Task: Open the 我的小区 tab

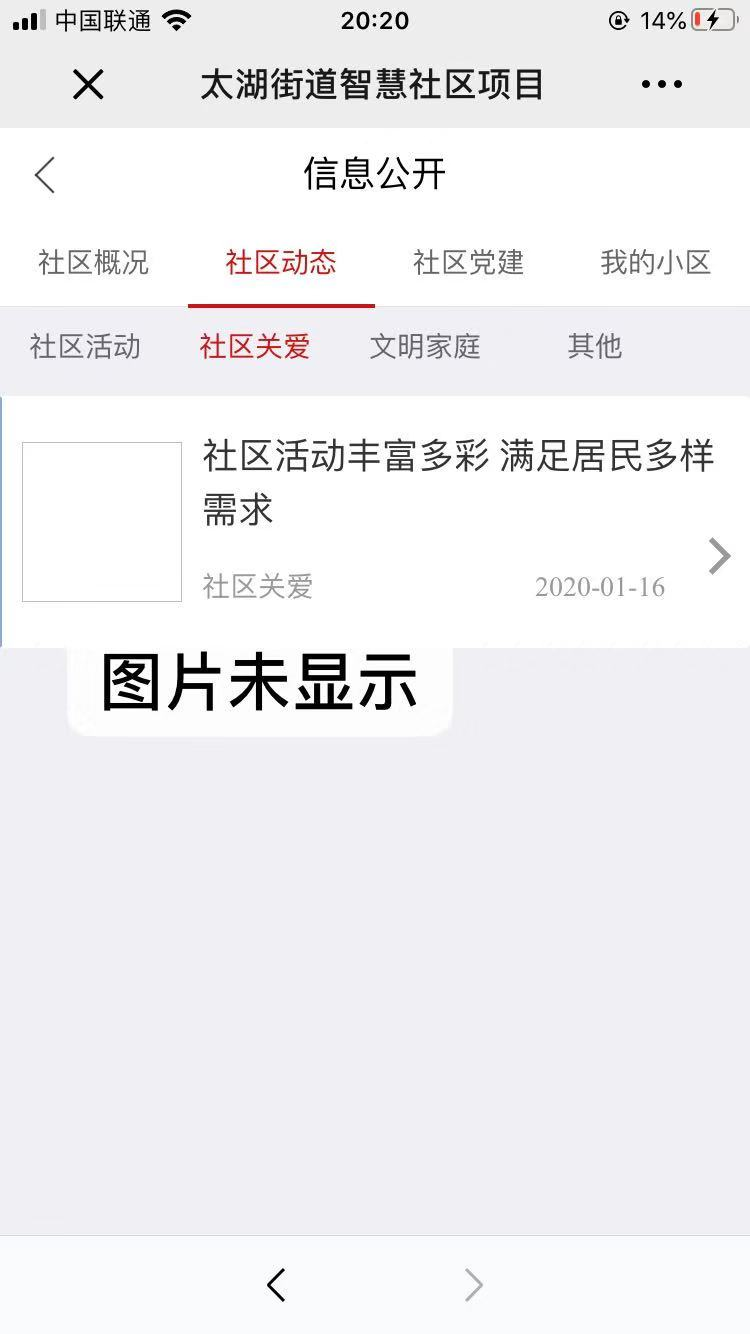Action: pos(656,263)
